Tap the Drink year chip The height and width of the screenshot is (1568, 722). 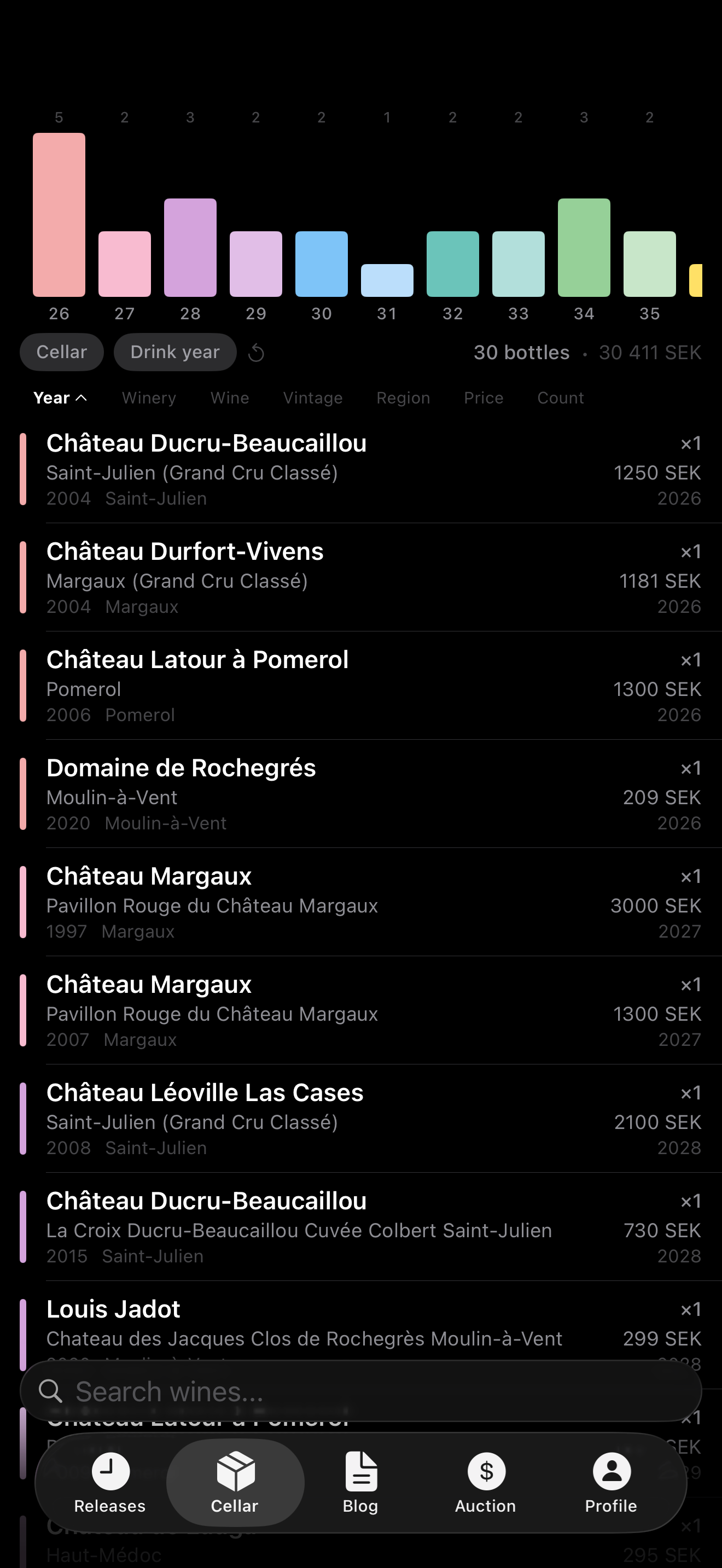[x=174, y=352]
